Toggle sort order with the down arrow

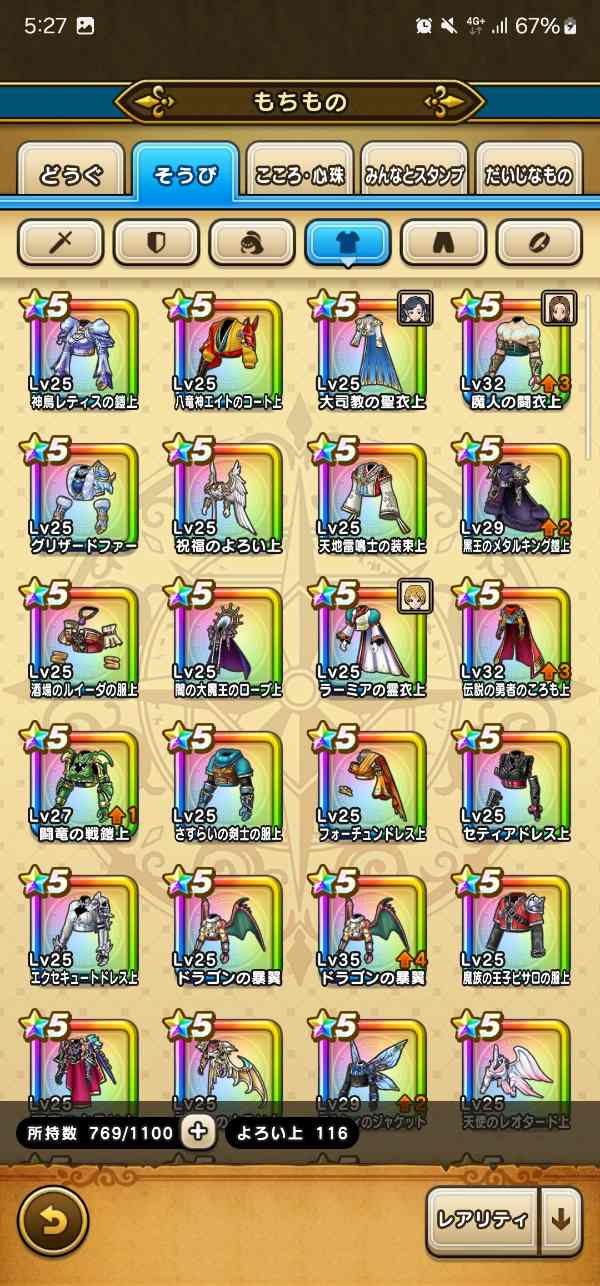point(561,1221)
